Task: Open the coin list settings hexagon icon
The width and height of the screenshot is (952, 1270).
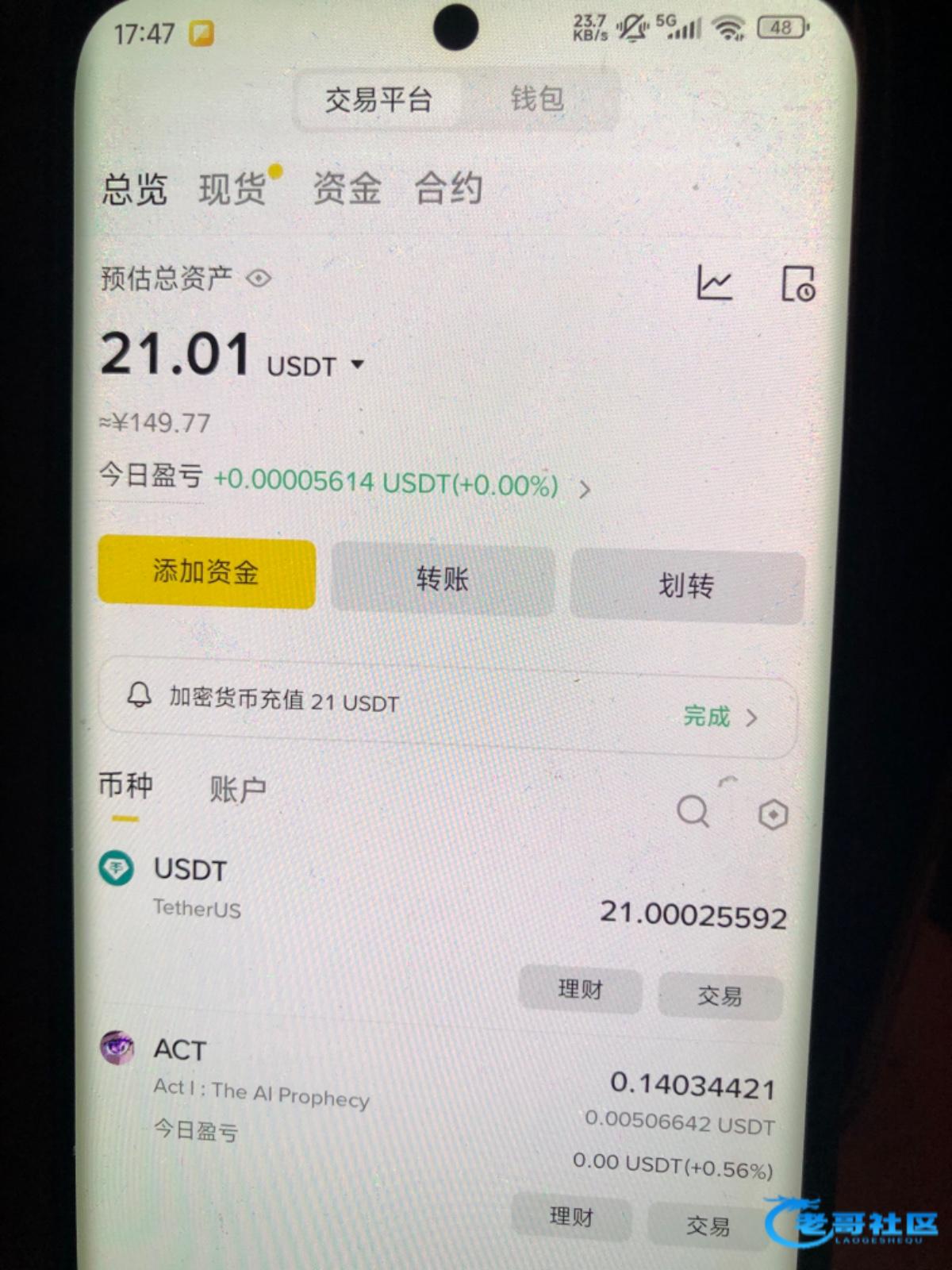Action: coord(773,814)
